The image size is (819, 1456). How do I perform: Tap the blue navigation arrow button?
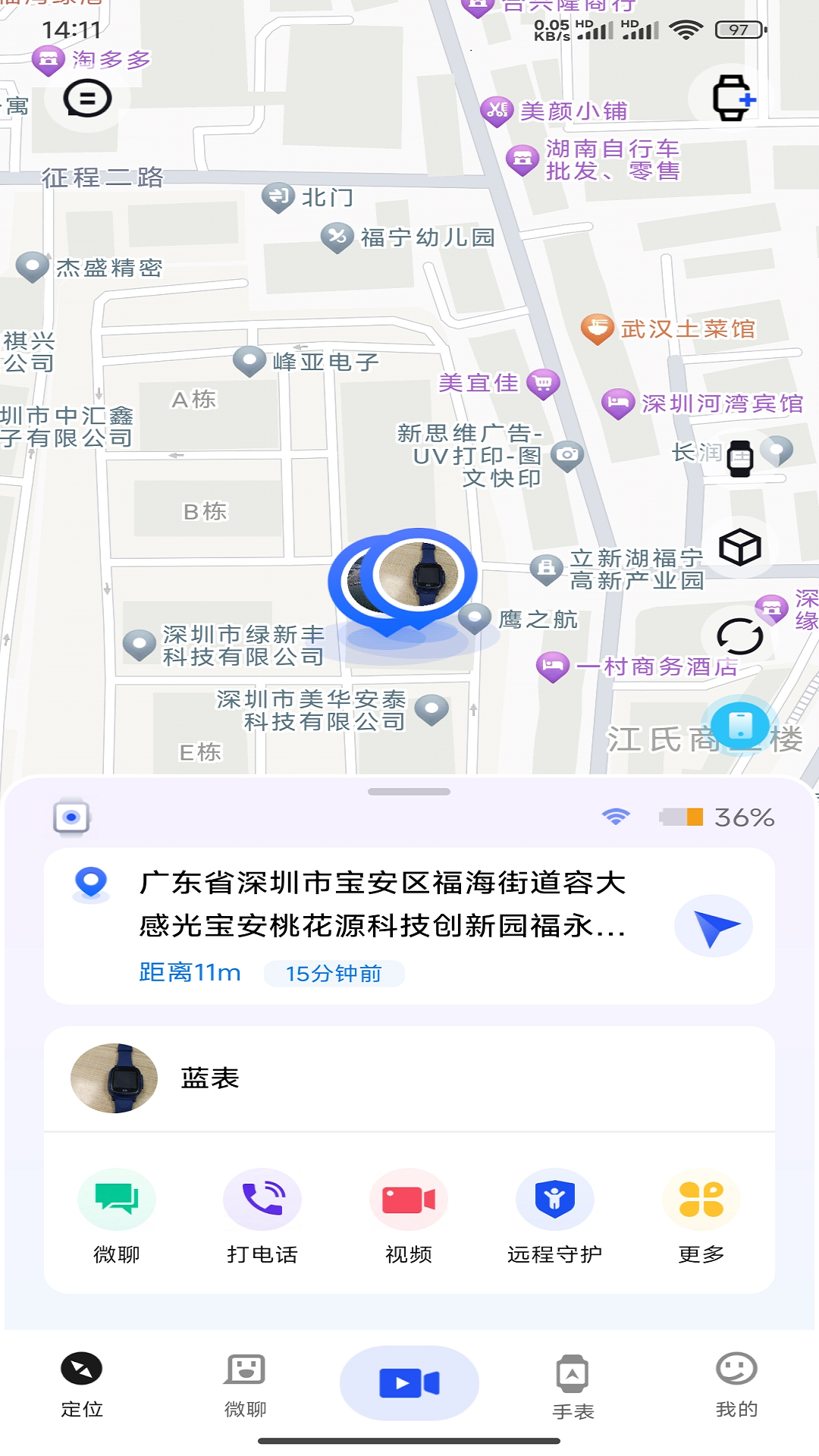714,924
